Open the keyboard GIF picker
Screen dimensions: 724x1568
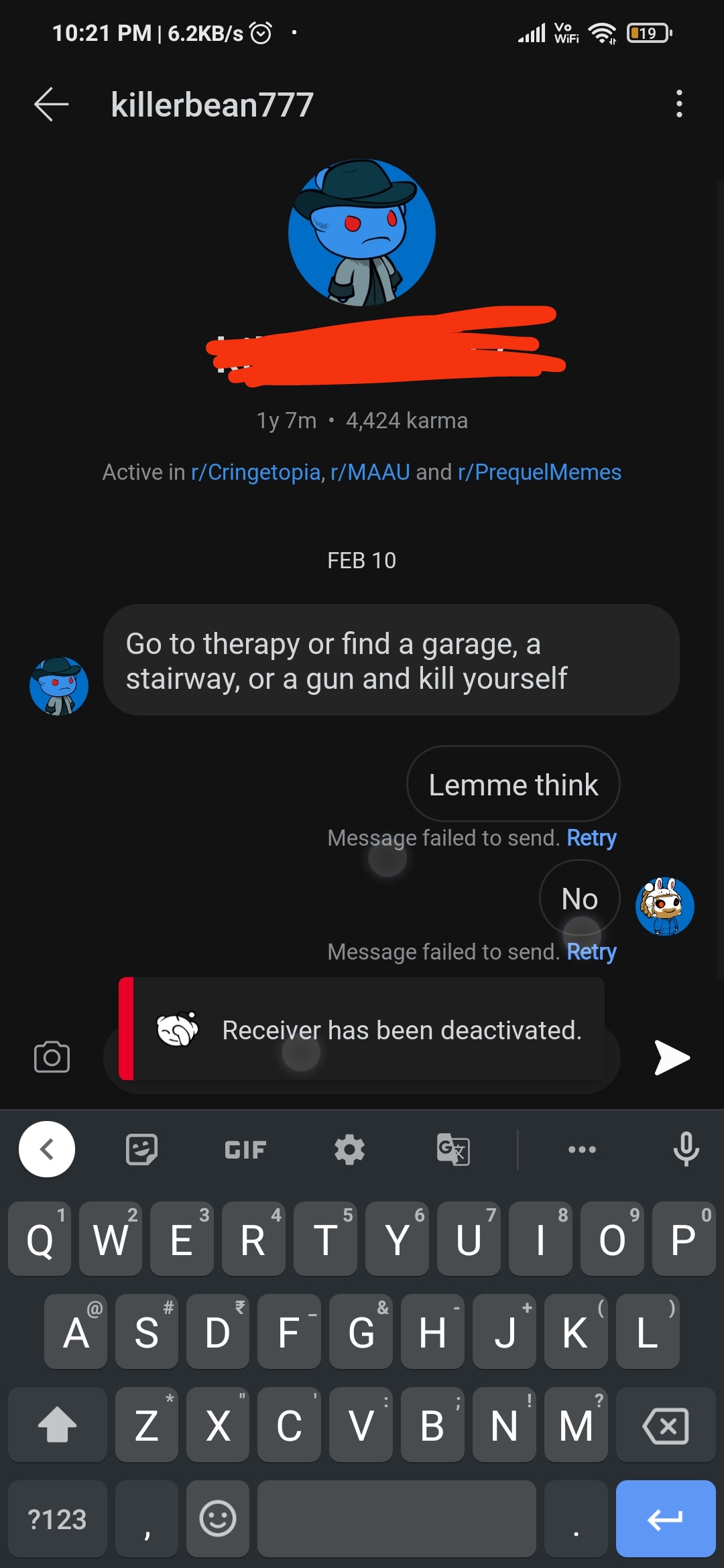click(245, 1150)
